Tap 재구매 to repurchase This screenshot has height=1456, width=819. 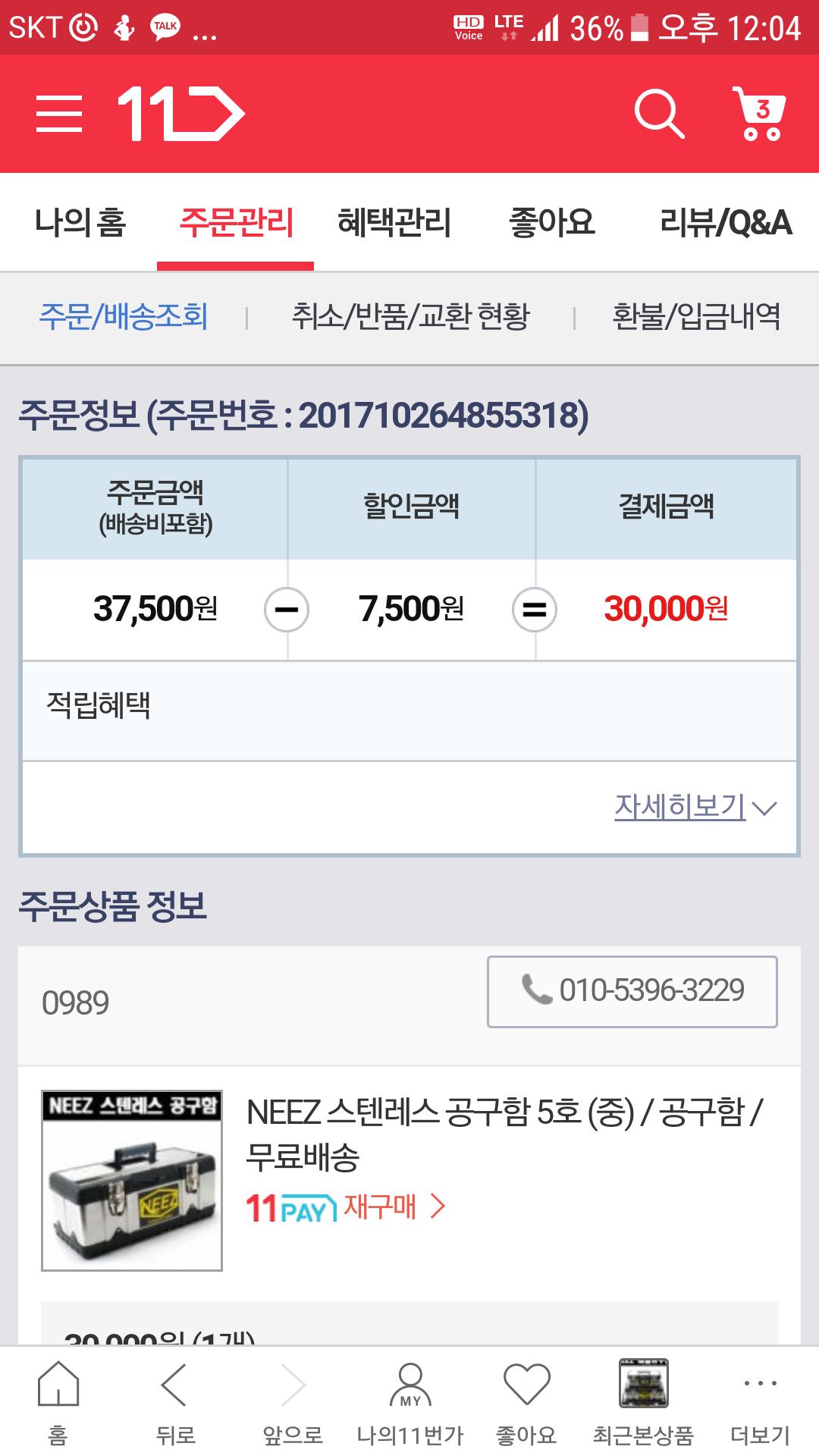click(x=394, y=1206)
